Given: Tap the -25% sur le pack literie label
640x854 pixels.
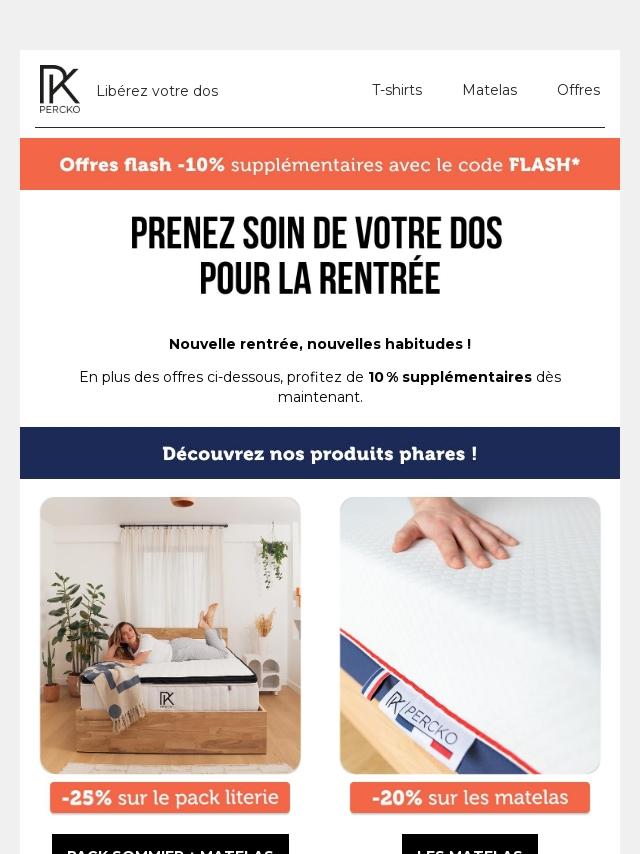Looking at the screenshot, I should point(170,798).
